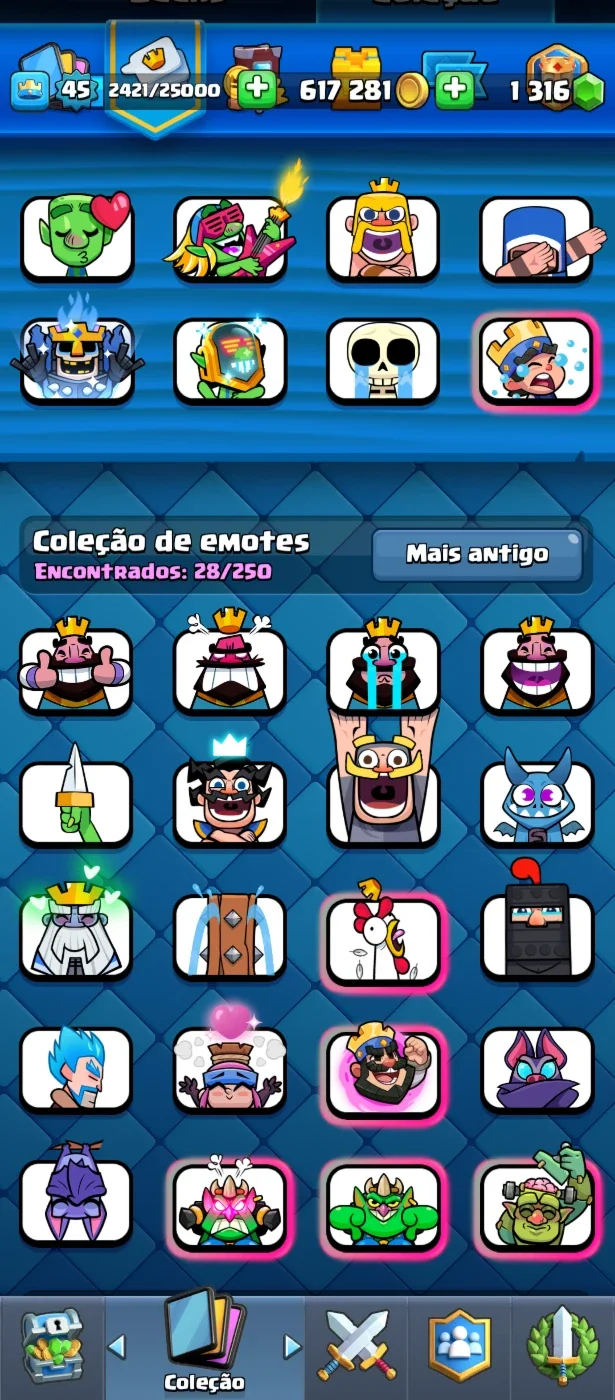Select the crying skeleton emote slot
Image resolution: width=615 pixels, height=1400 pixels.
coord(383,360)
